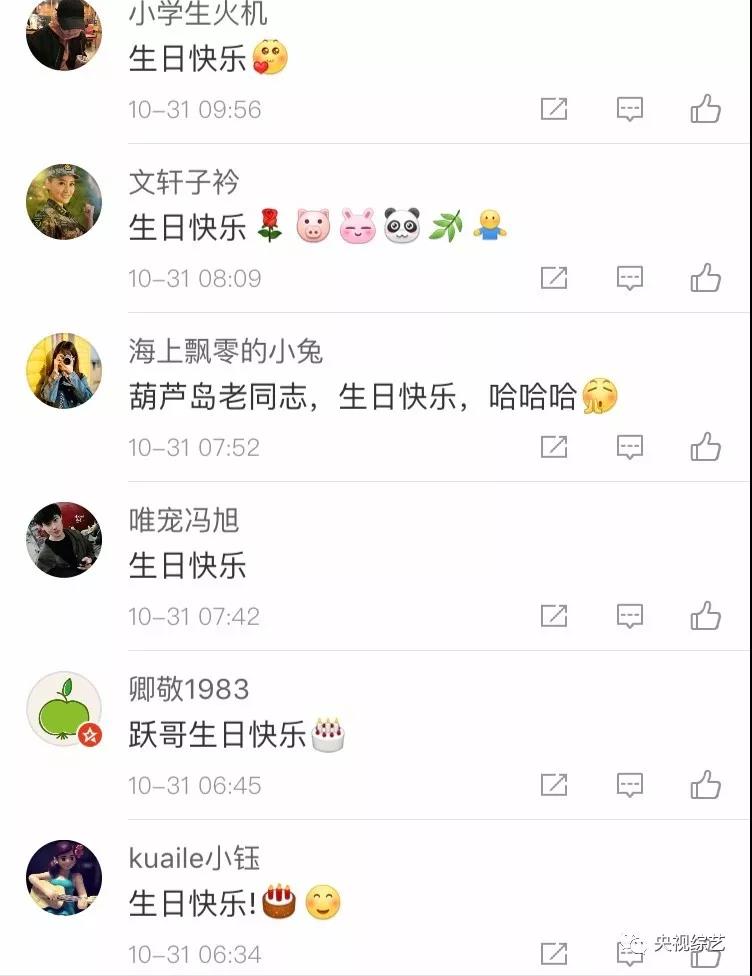Image resolution: width=752 pixels, height=976 pixels.
Task: Open kuaile小钰's profile avatar
Action: 64,878
